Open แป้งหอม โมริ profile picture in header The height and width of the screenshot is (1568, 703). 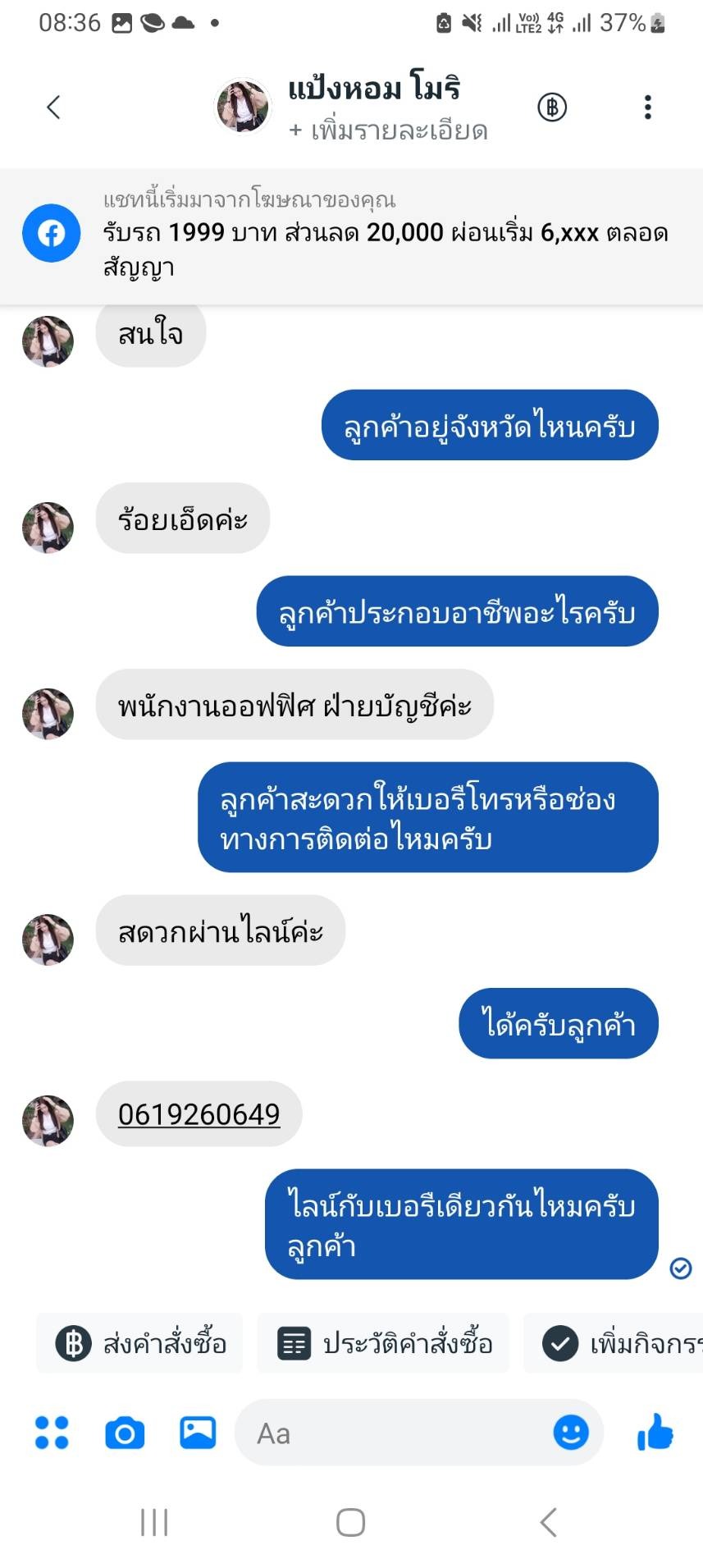(242, 106)
